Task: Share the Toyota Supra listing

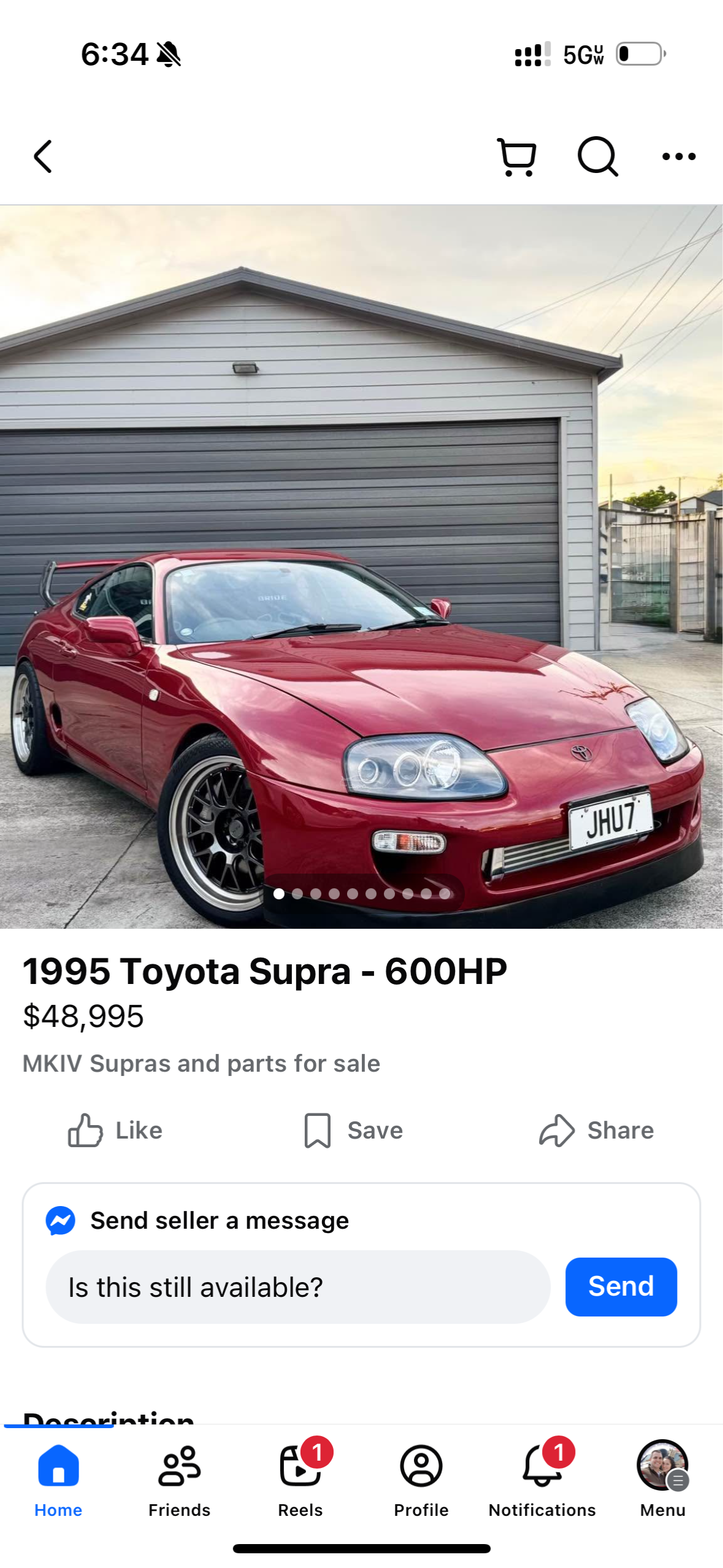Action: [597, 1130]
